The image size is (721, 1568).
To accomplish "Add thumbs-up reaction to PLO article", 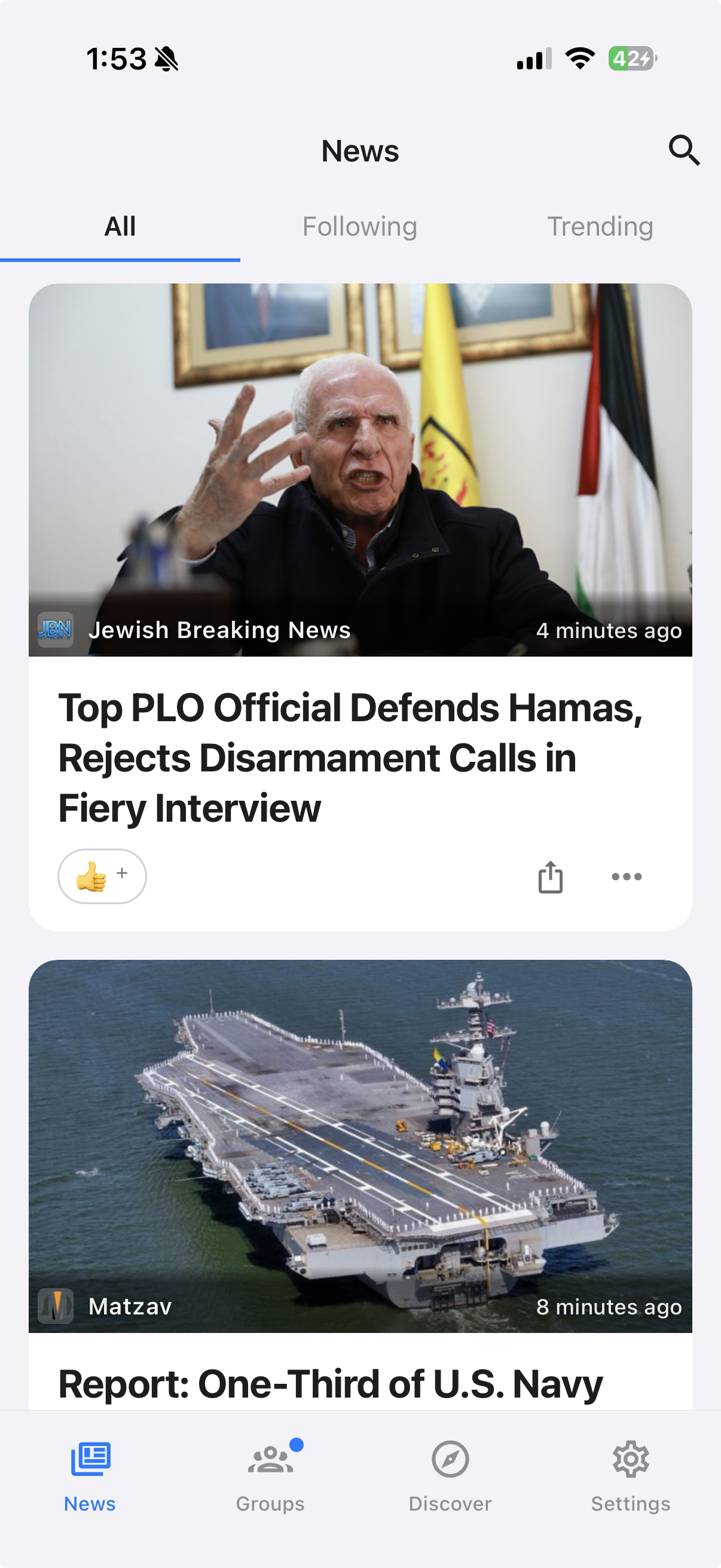I will (x=102, y=877).
